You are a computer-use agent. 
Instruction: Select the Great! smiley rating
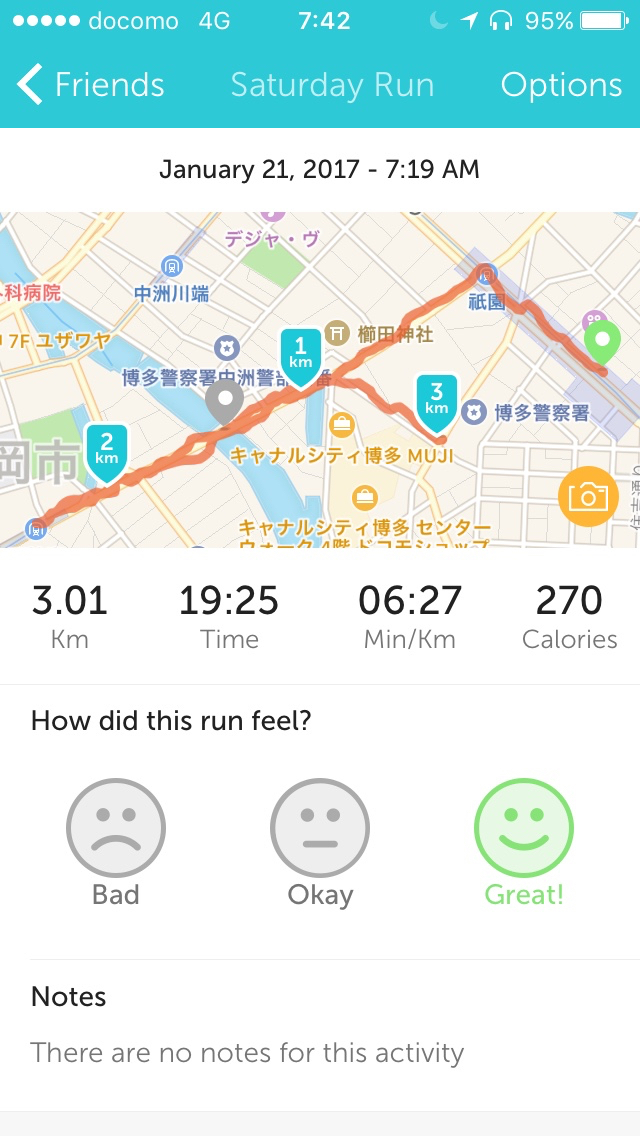[x=524, y=828]
